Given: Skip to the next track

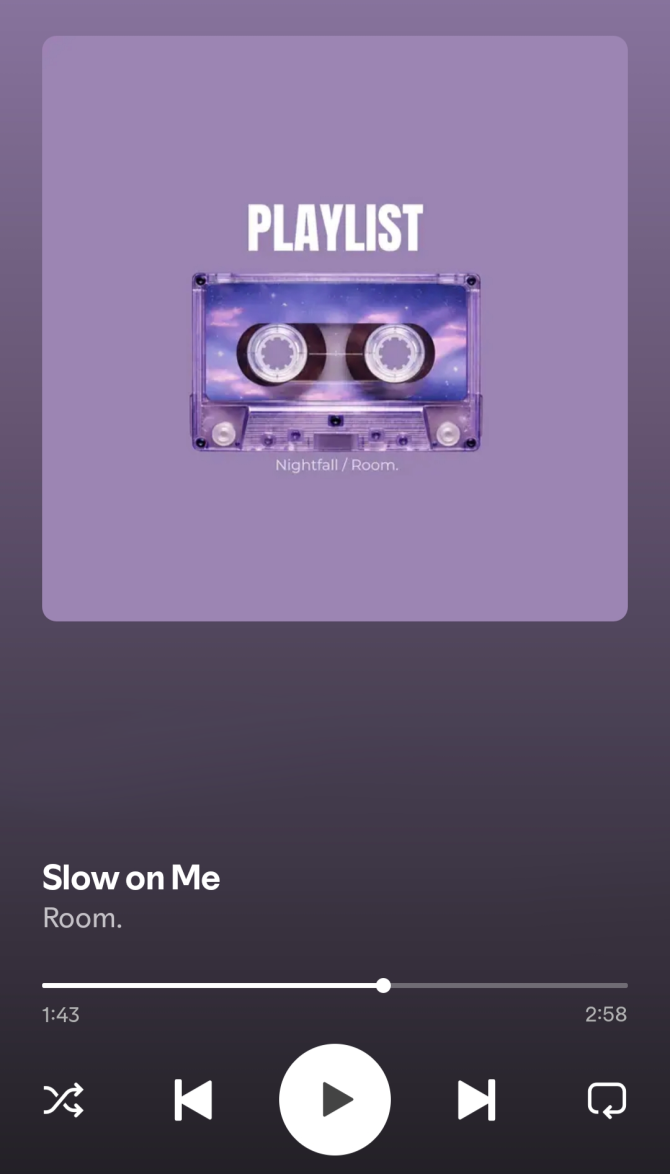Looking at the screenshot, I should [476, 1100].
